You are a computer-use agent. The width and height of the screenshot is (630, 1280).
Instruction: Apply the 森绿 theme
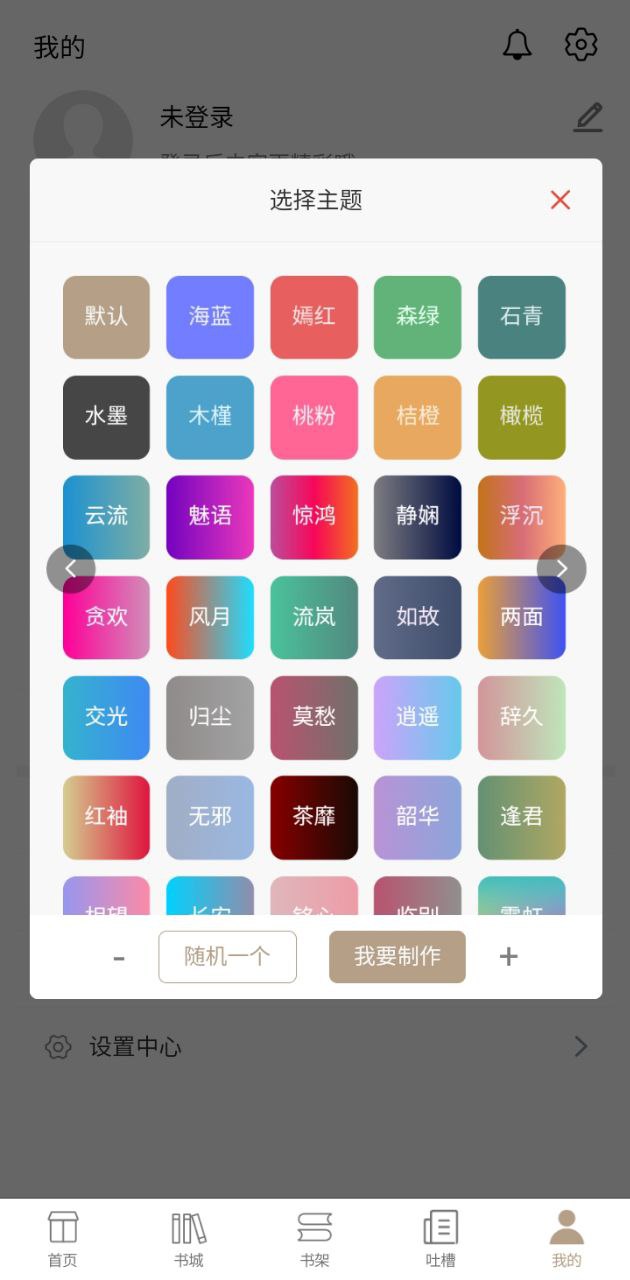coord(418,317)
